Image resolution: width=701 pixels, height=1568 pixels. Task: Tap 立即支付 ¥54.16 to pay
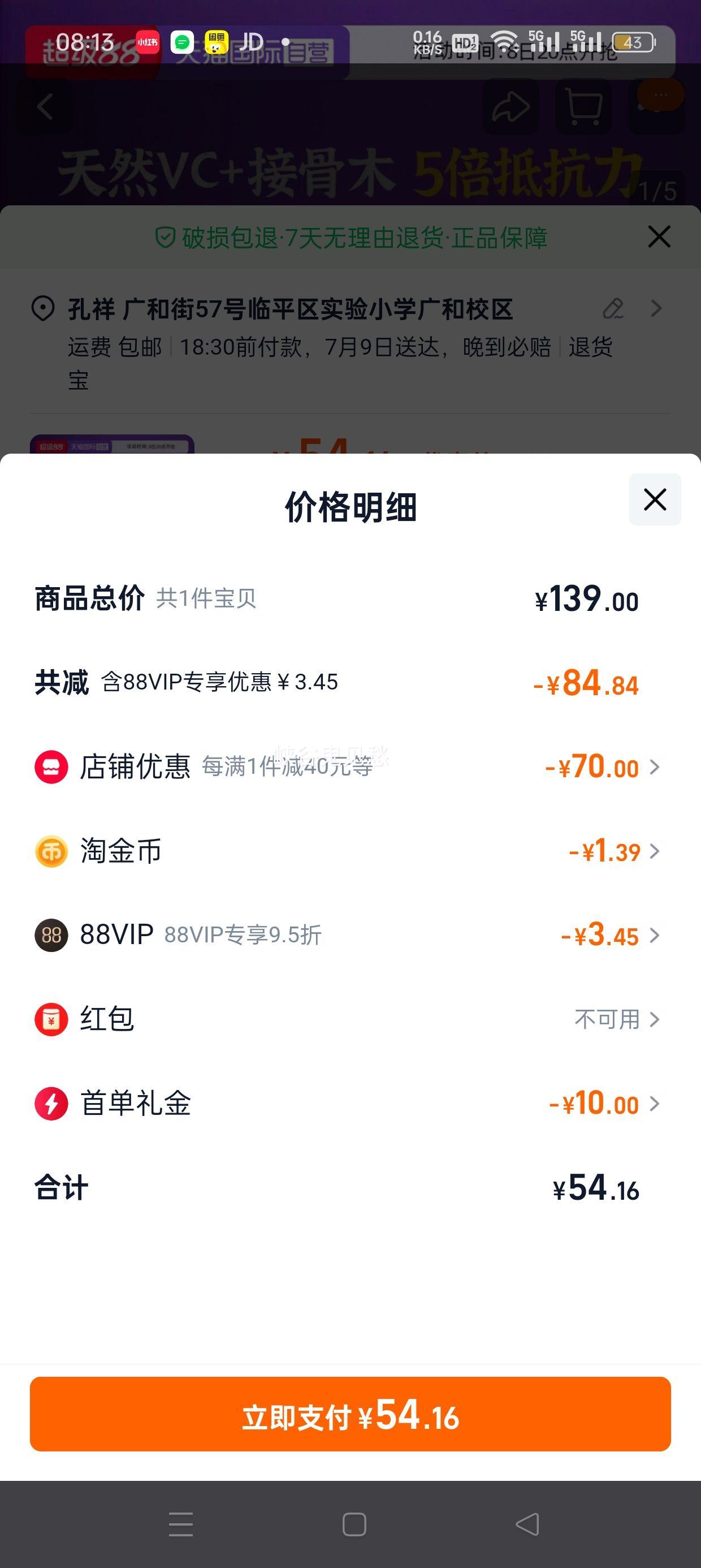(350, 1414)
